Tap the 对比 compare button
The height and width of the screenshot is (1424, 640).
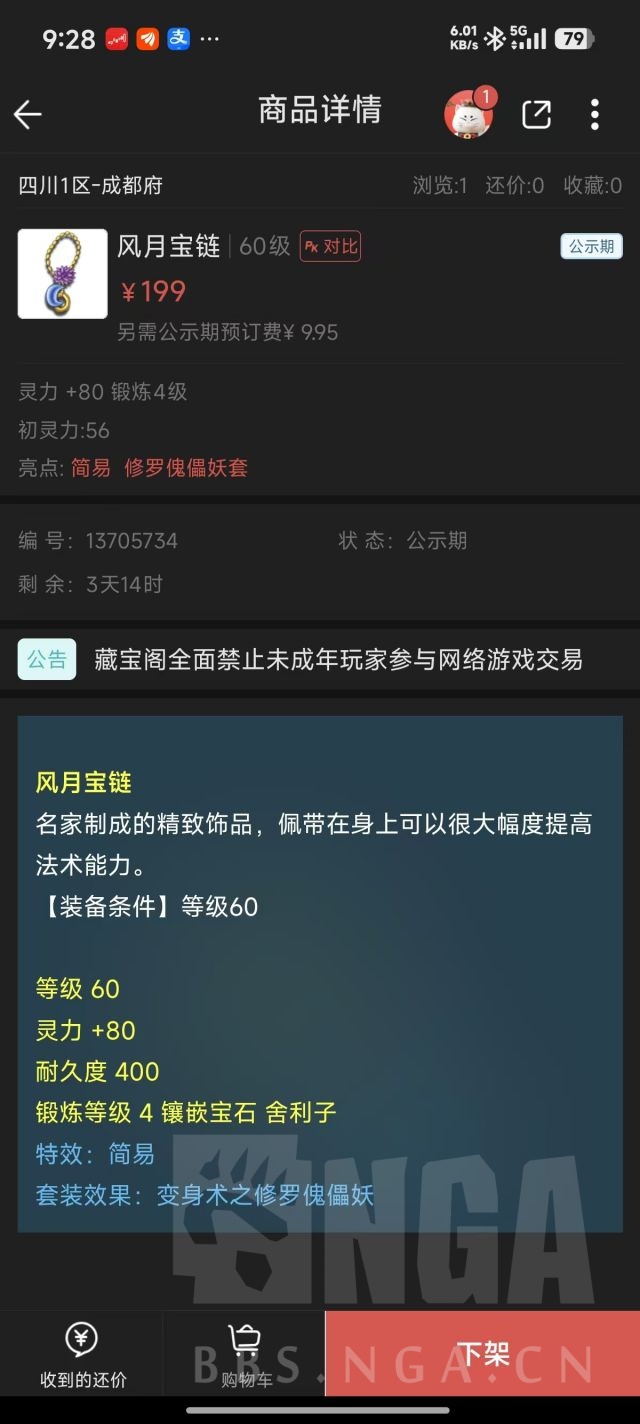[x=330, y=246]
